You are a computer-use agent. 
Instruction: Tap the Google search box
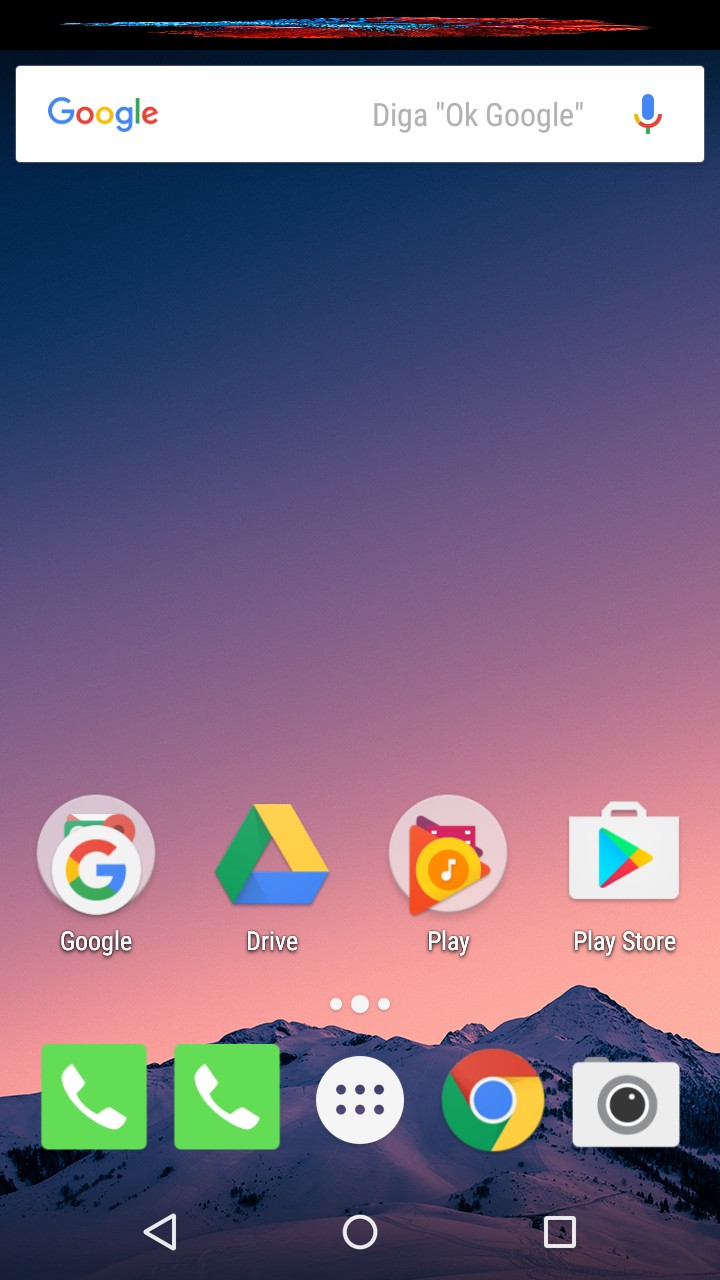[360, 114]
